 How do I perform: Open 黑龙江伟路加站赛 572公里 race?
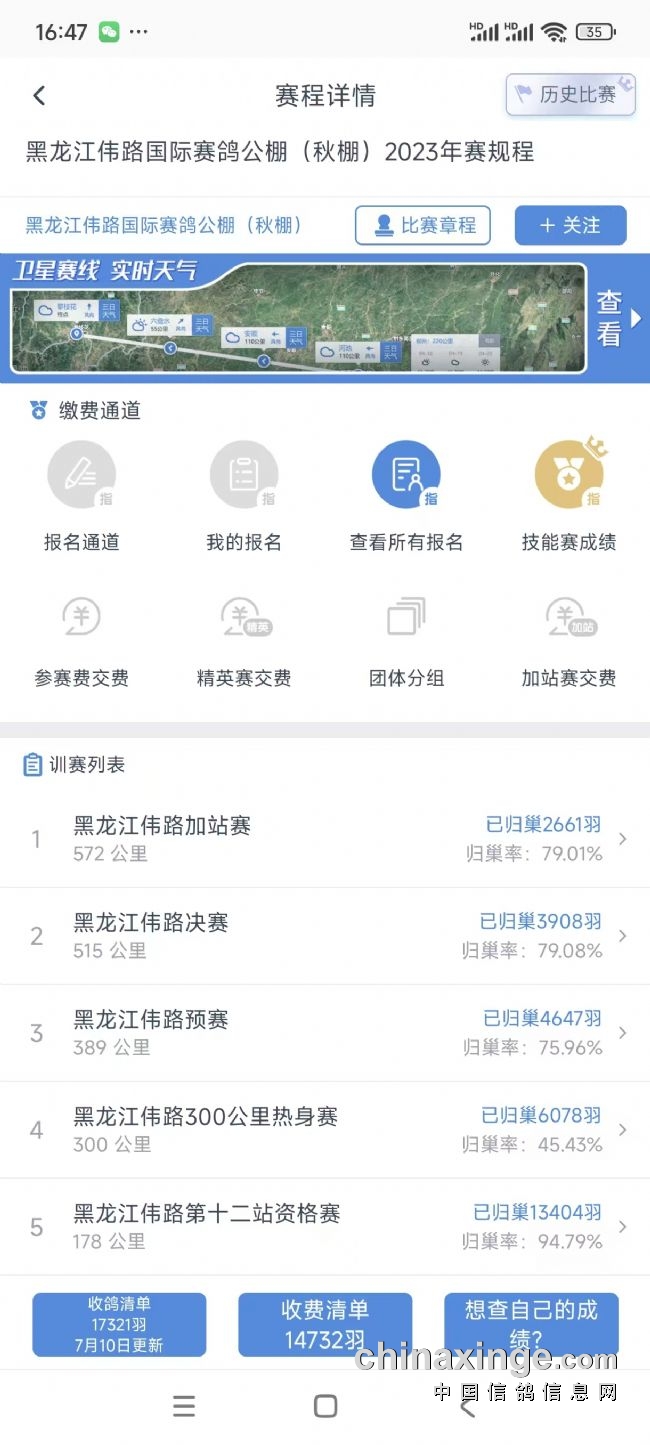[325, 838]
